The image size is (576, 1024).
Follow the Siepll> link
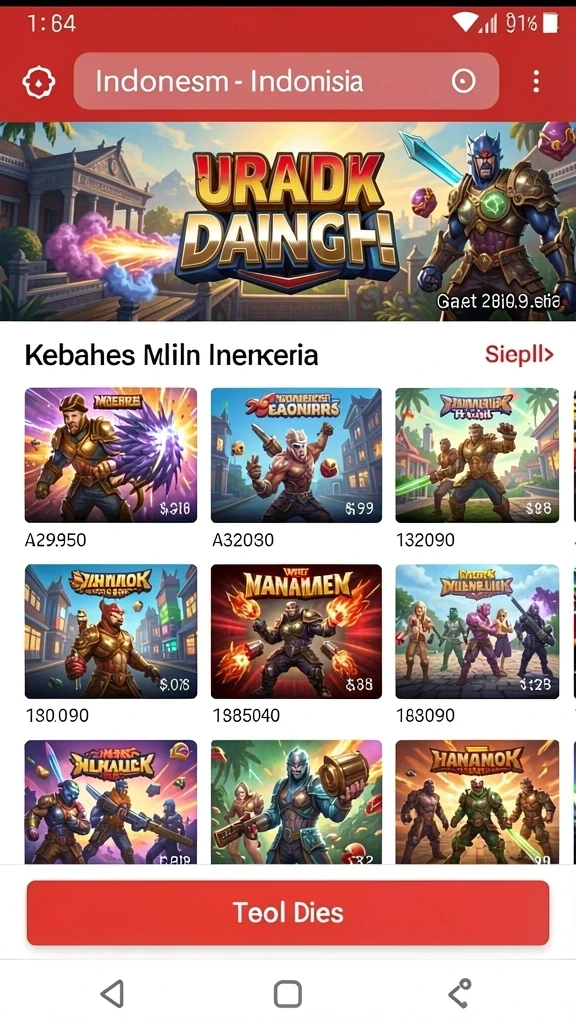[519, 355]
